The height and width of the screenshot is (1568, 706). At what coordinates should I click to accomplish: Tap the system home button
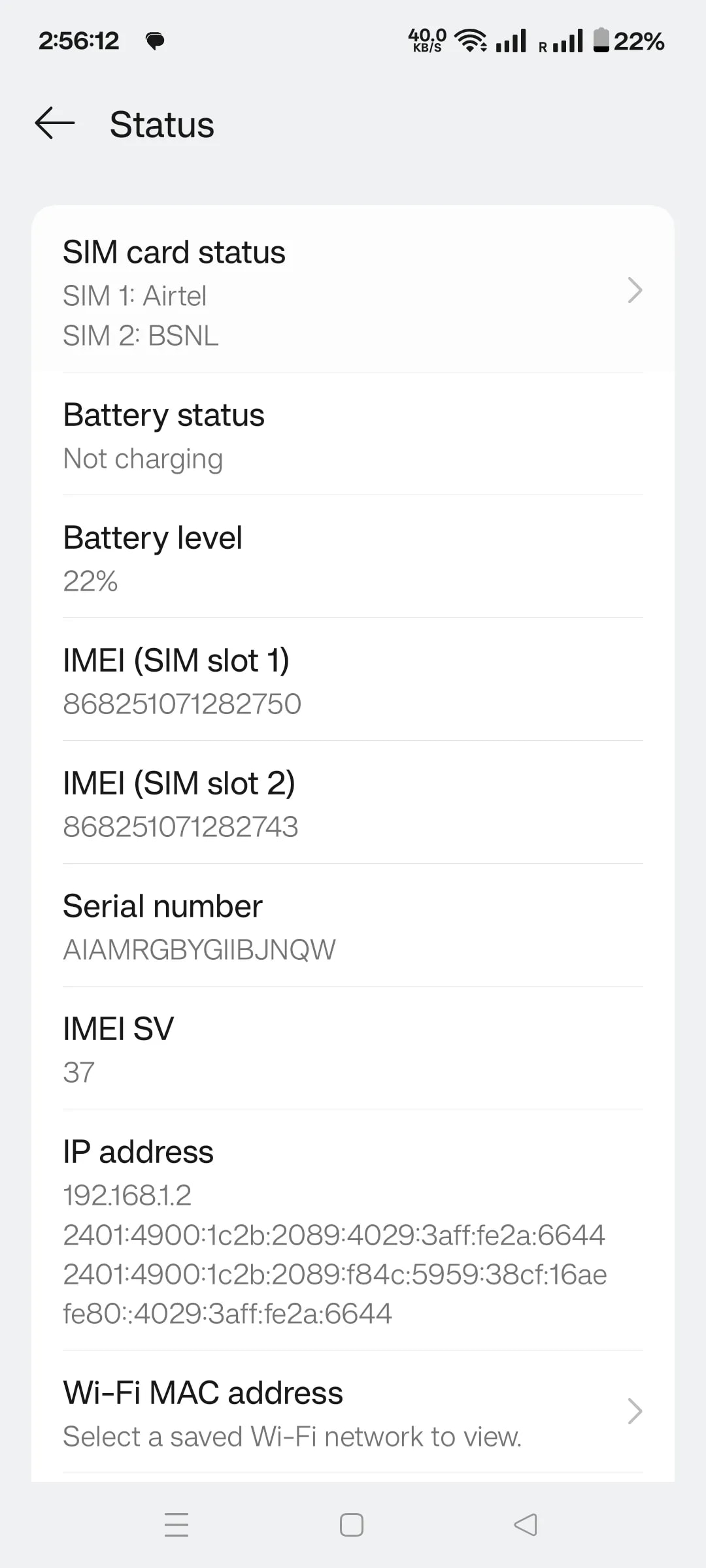pos(352,1525)
